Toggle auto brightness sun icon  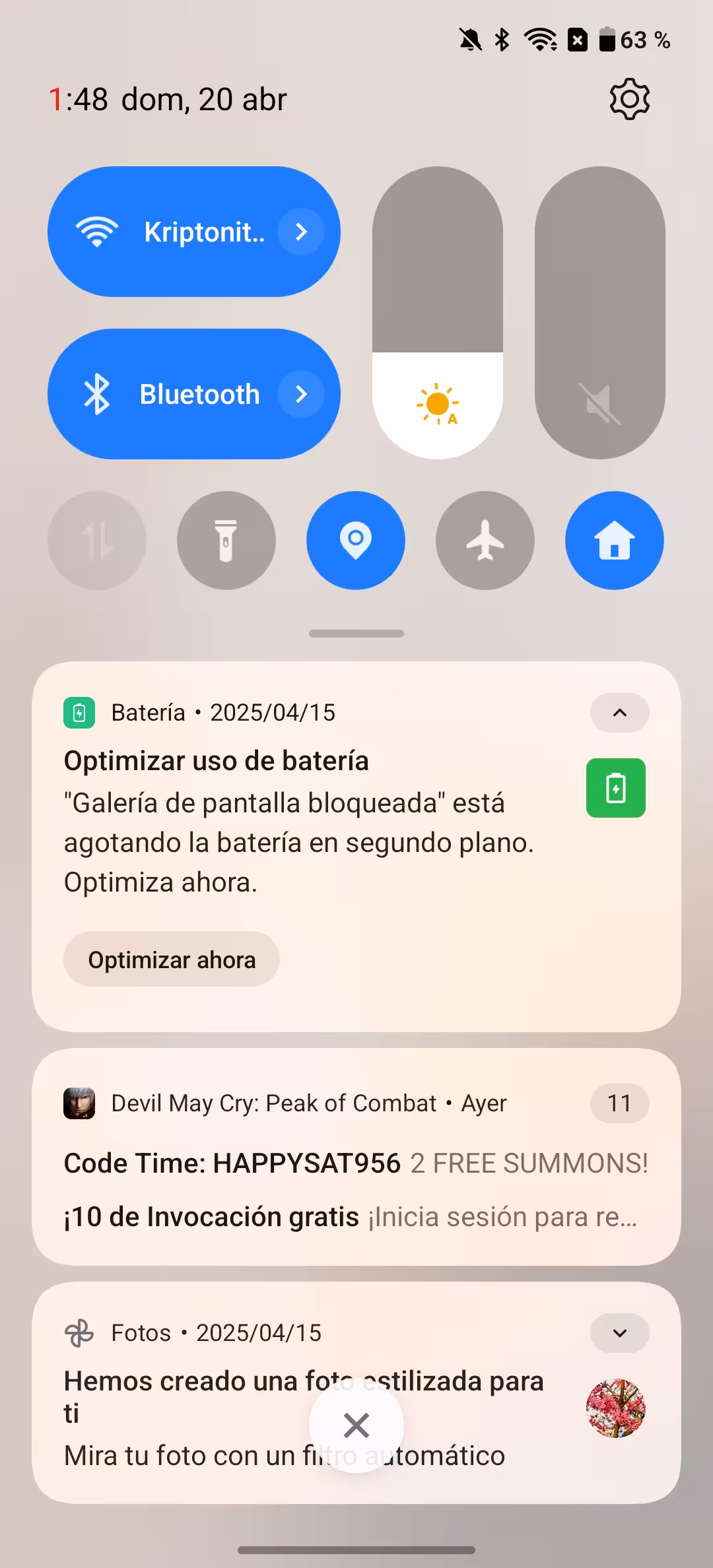(438, 404)
